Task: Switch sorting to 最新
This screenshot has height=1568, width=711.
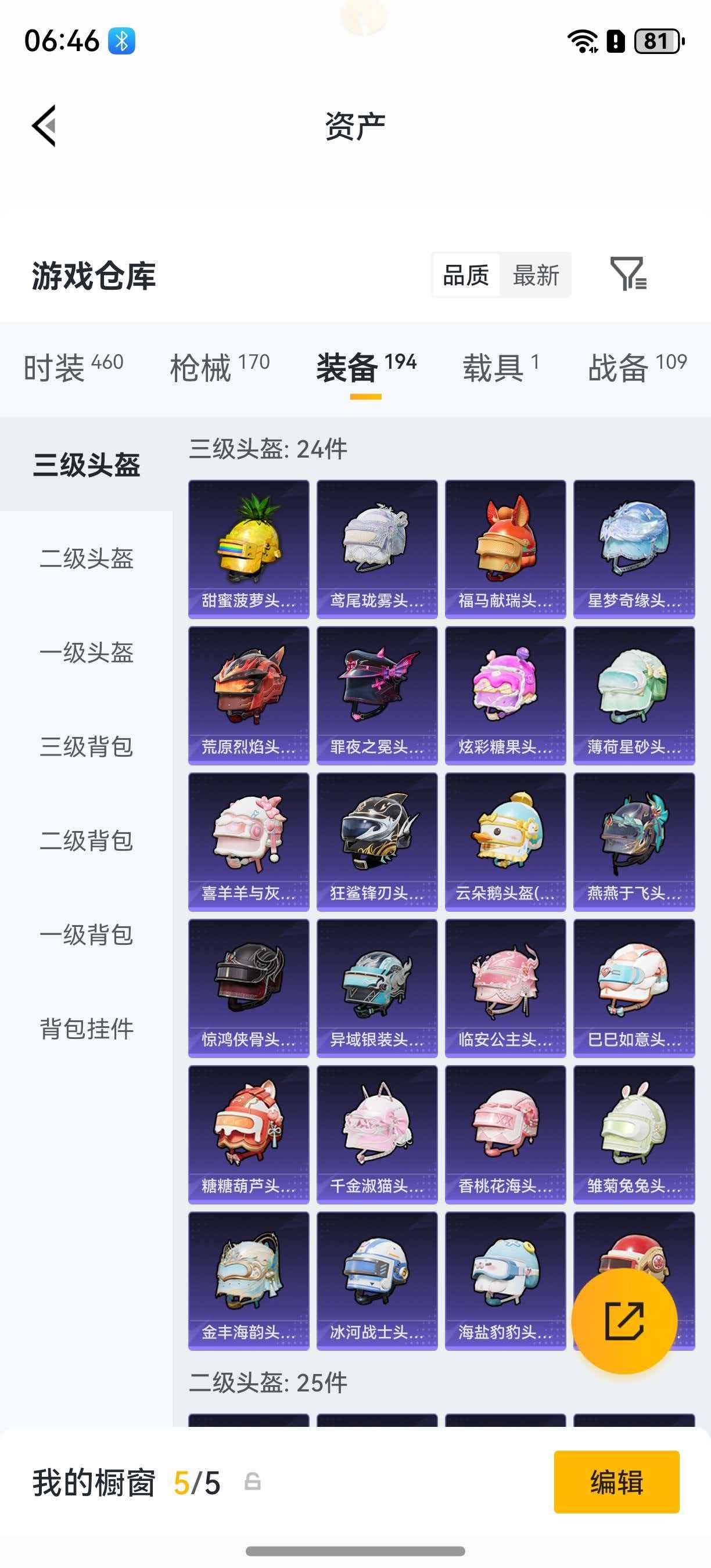Action: 537,275
